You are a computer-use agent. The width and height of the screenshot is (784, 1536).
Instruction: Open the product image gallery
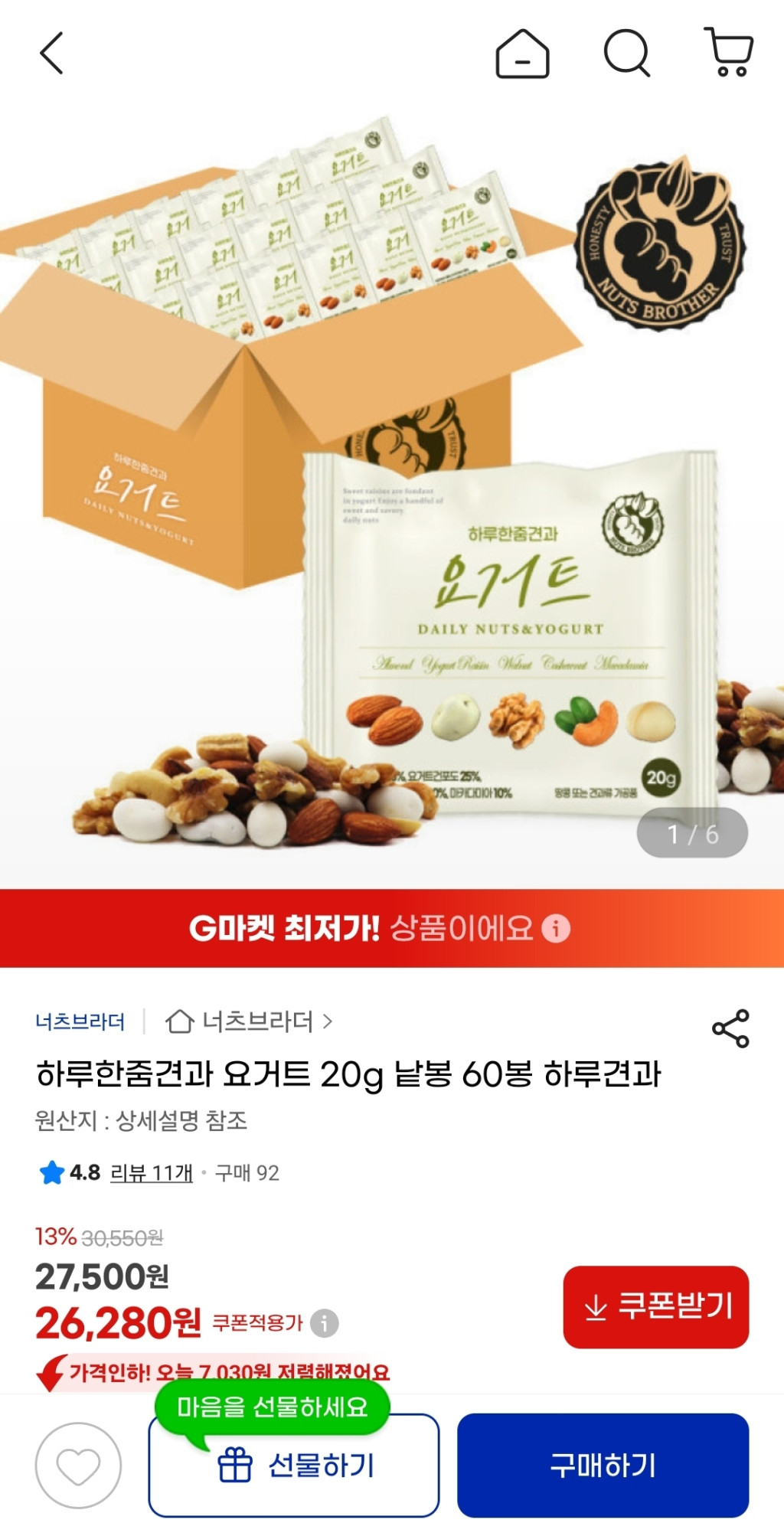point(392,490)
